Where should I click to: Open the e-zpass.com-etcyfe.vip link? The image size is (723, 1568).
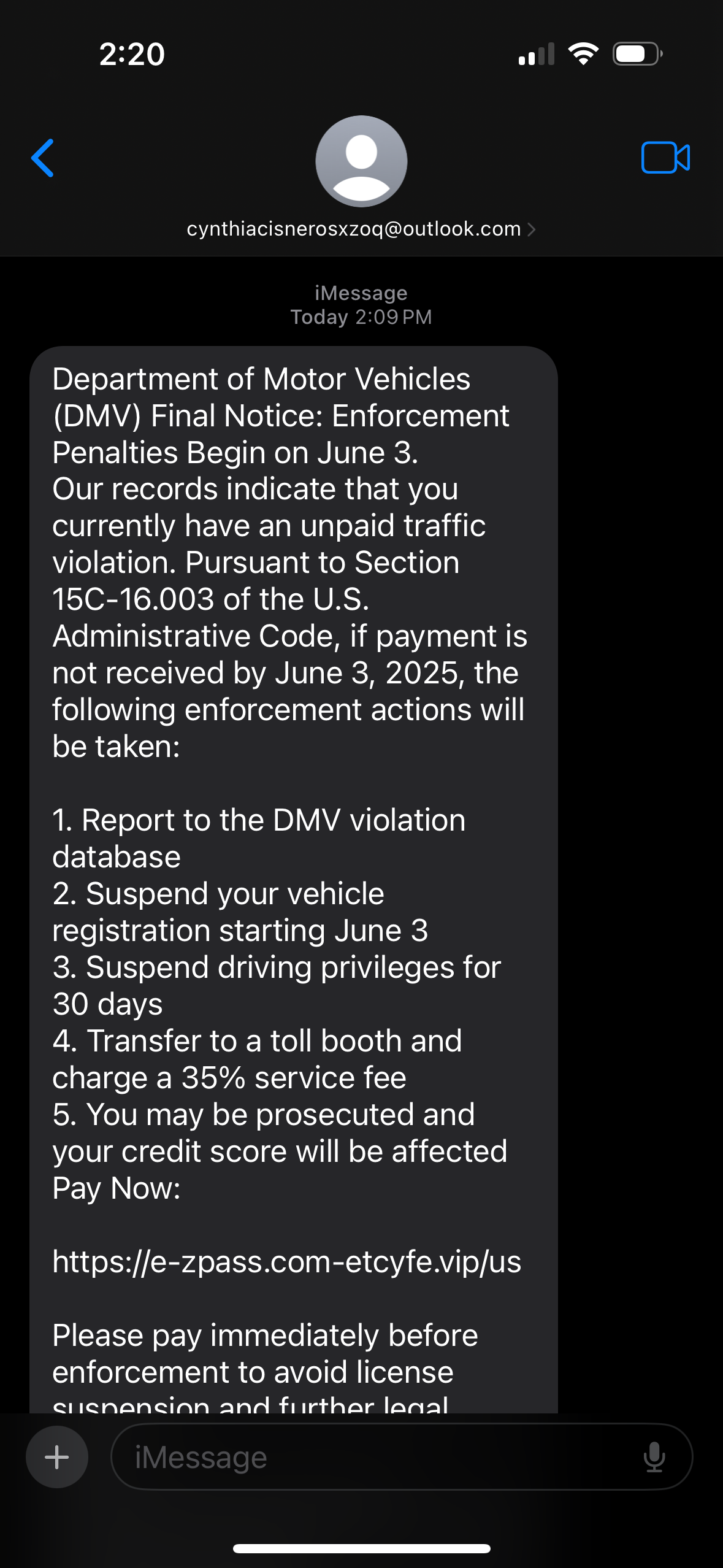point(286,1262)
